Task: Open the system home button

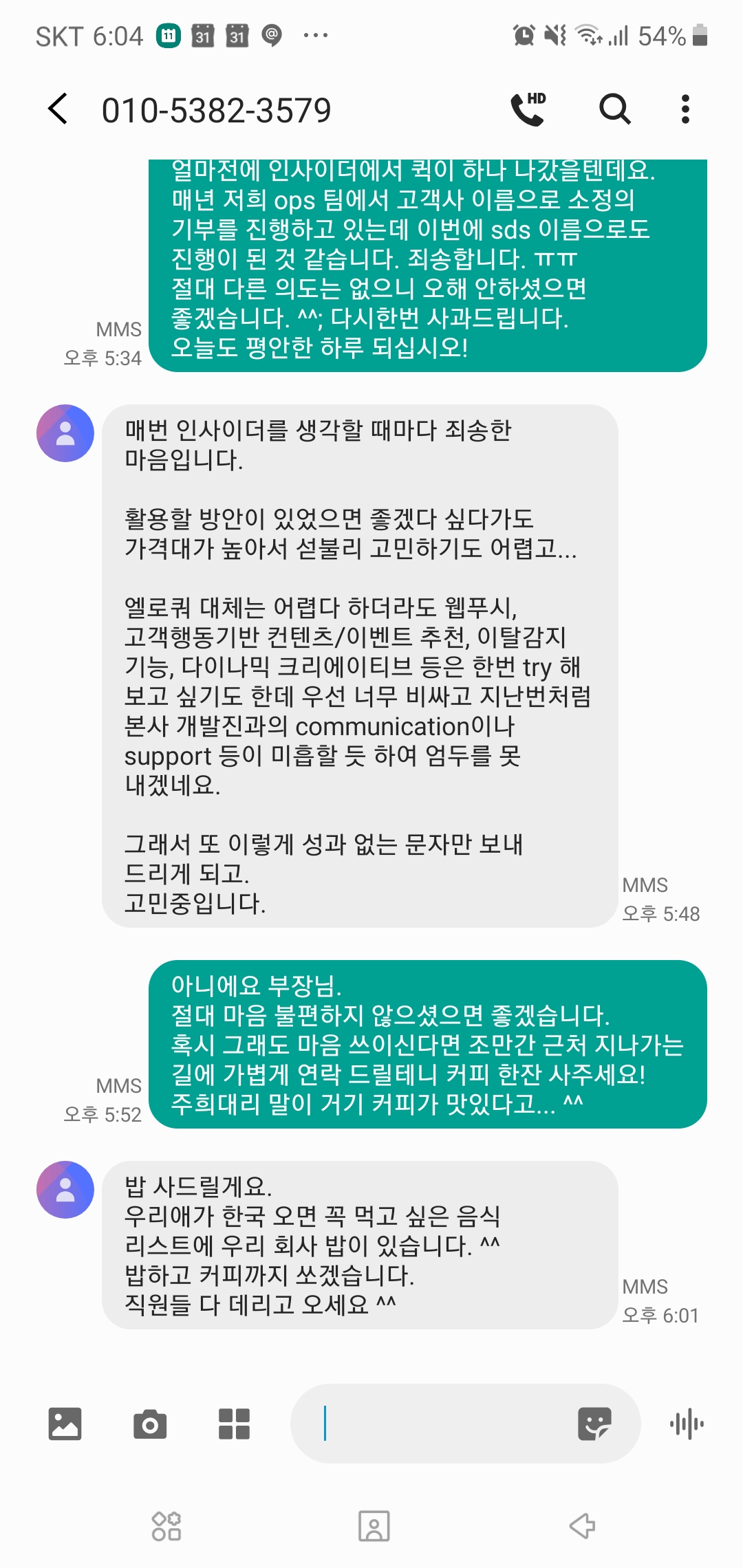Action: coord(374,1526)
